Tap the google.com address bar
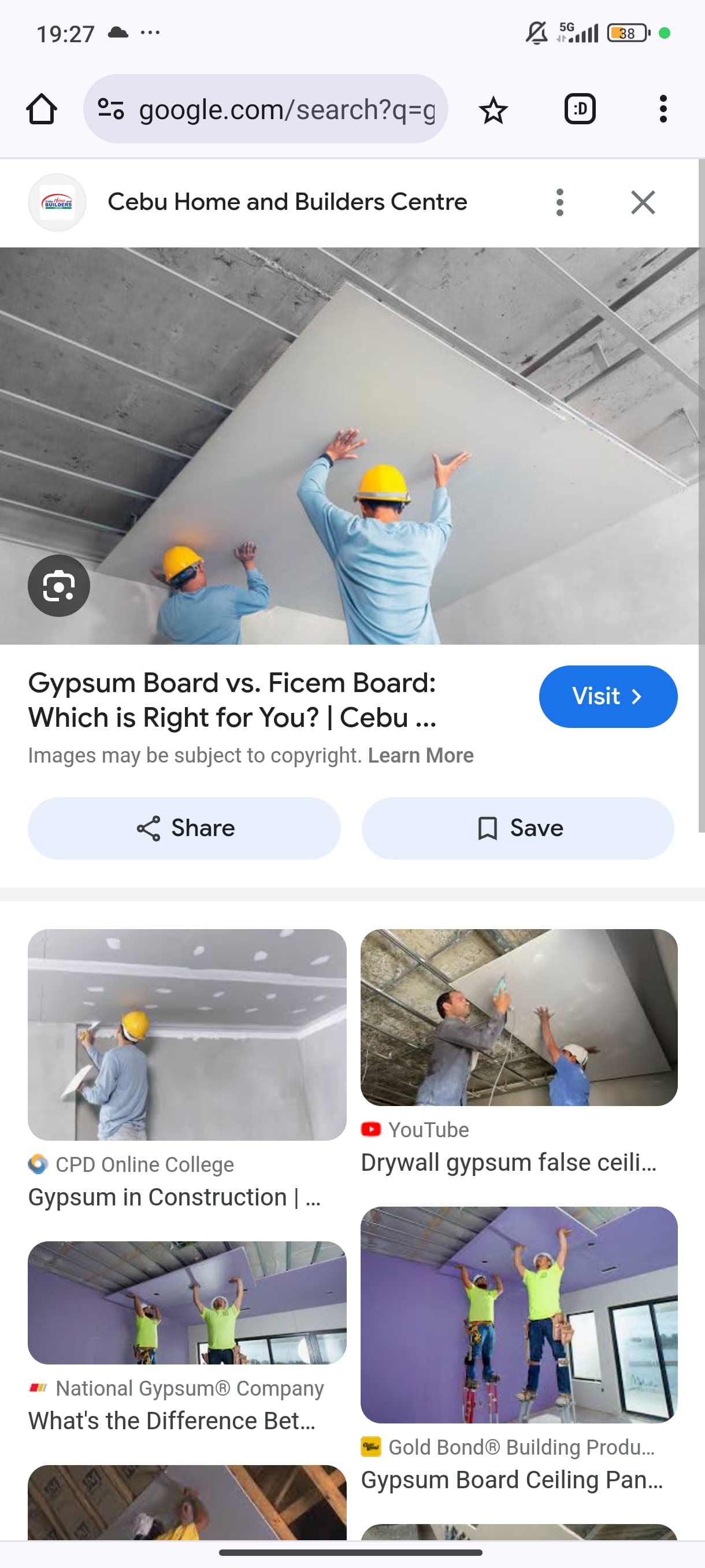Viewport: 705px width, 1568px height. [265, 109]
